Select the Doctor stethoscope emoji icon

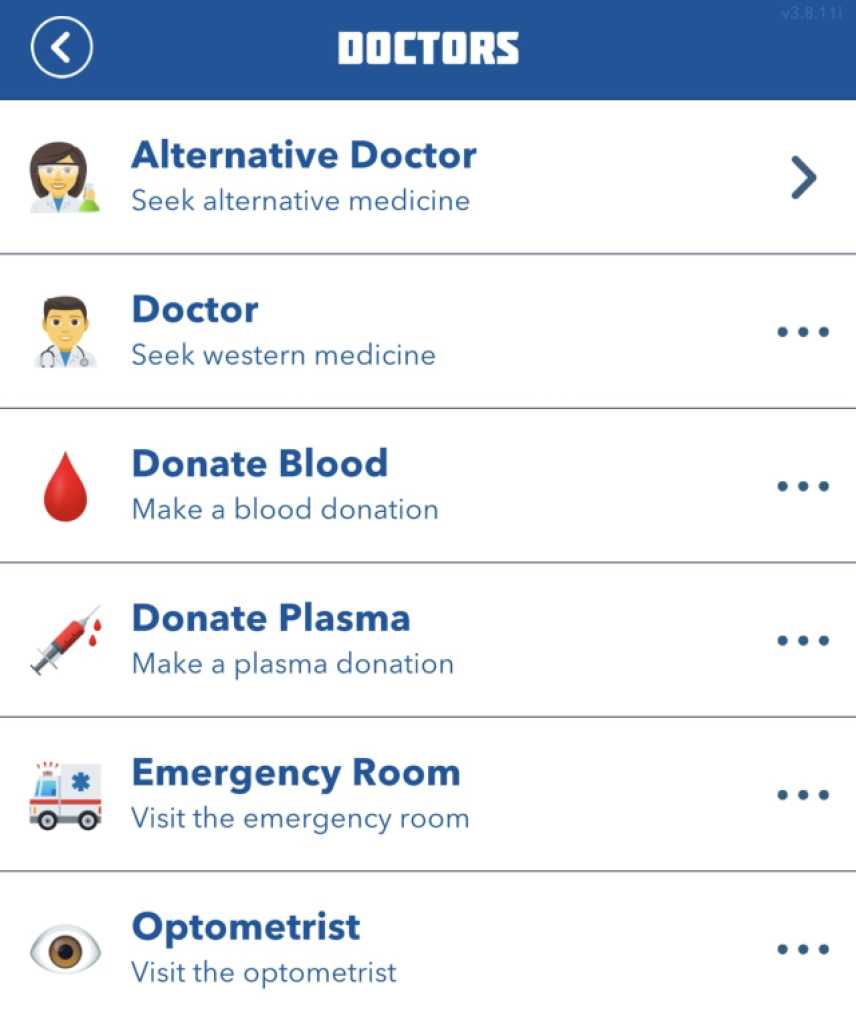click(64, 330)
